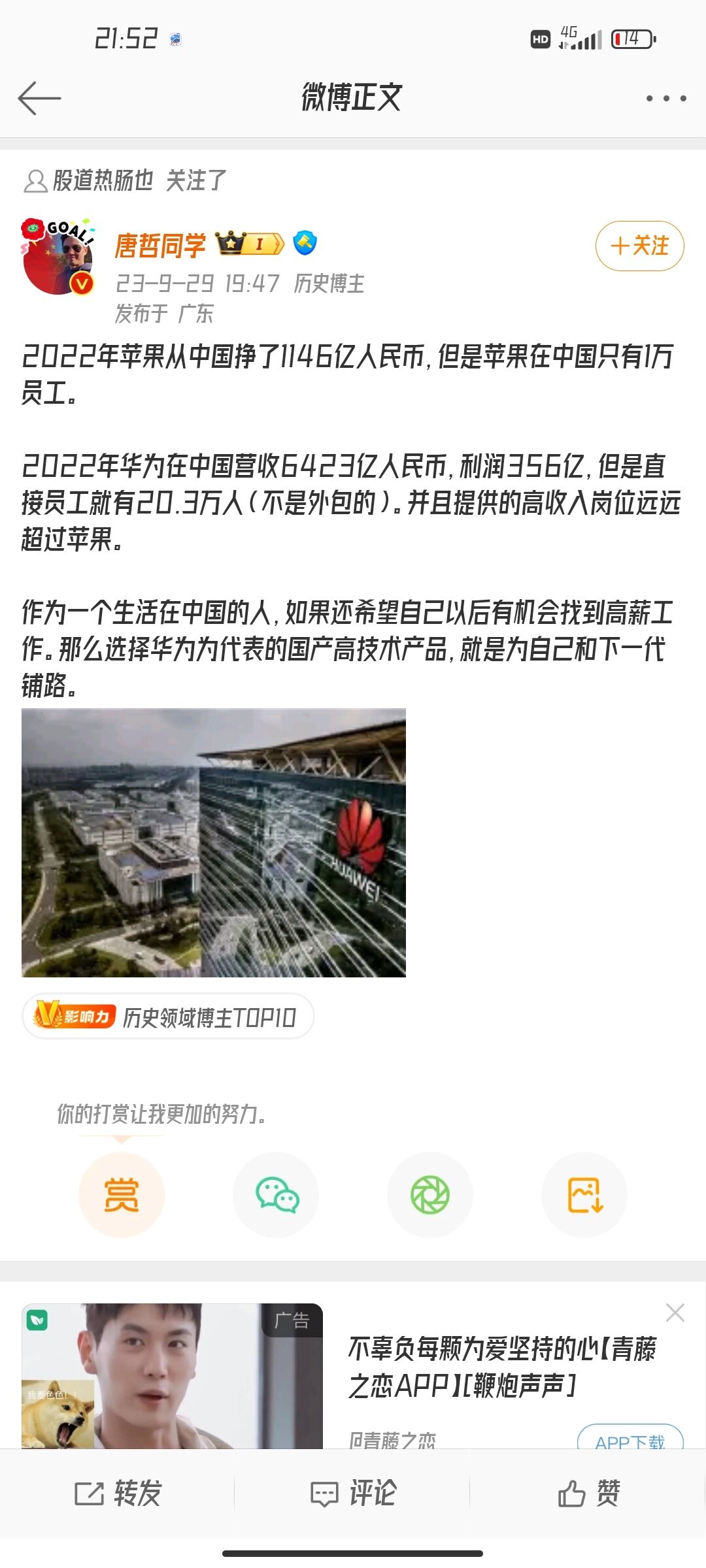Open the 青藤之恋 ad video thumbnail
706x1568 pixels.
172,1376
